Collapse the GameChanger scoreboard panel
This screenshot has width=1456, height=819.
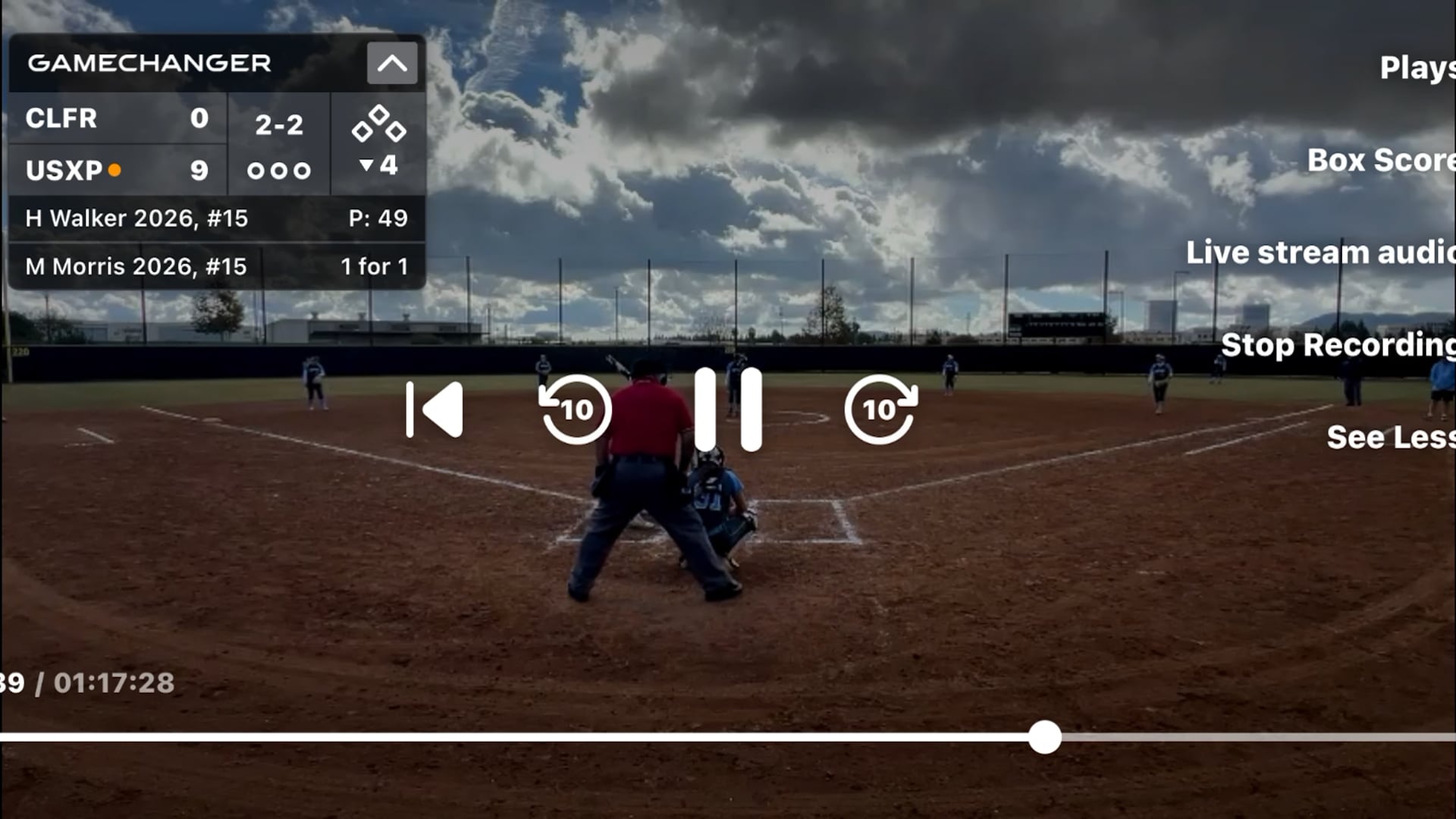392,63
